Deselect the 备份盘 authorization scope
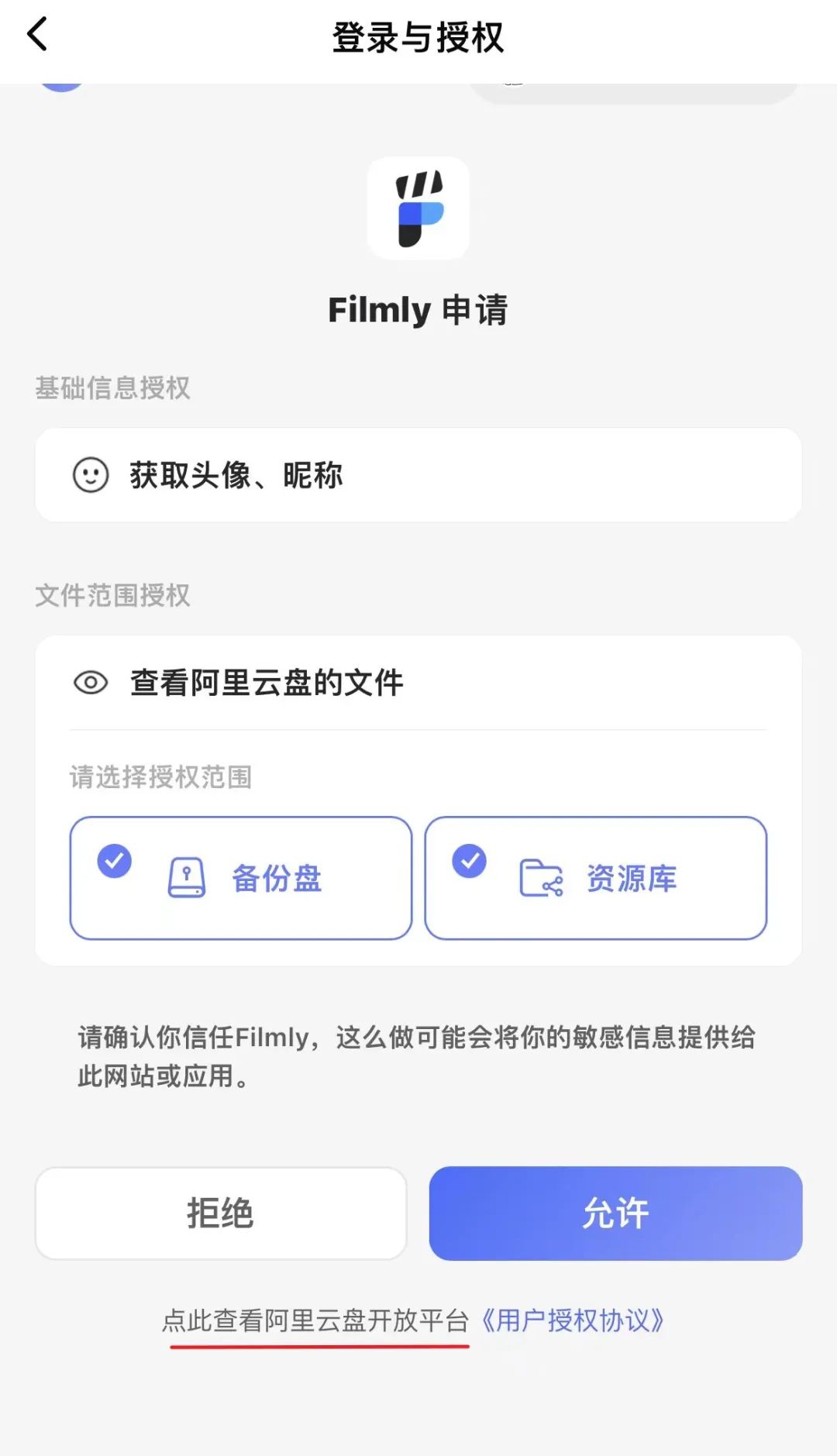Viewport: 837px width, 1456px height. 240,878
